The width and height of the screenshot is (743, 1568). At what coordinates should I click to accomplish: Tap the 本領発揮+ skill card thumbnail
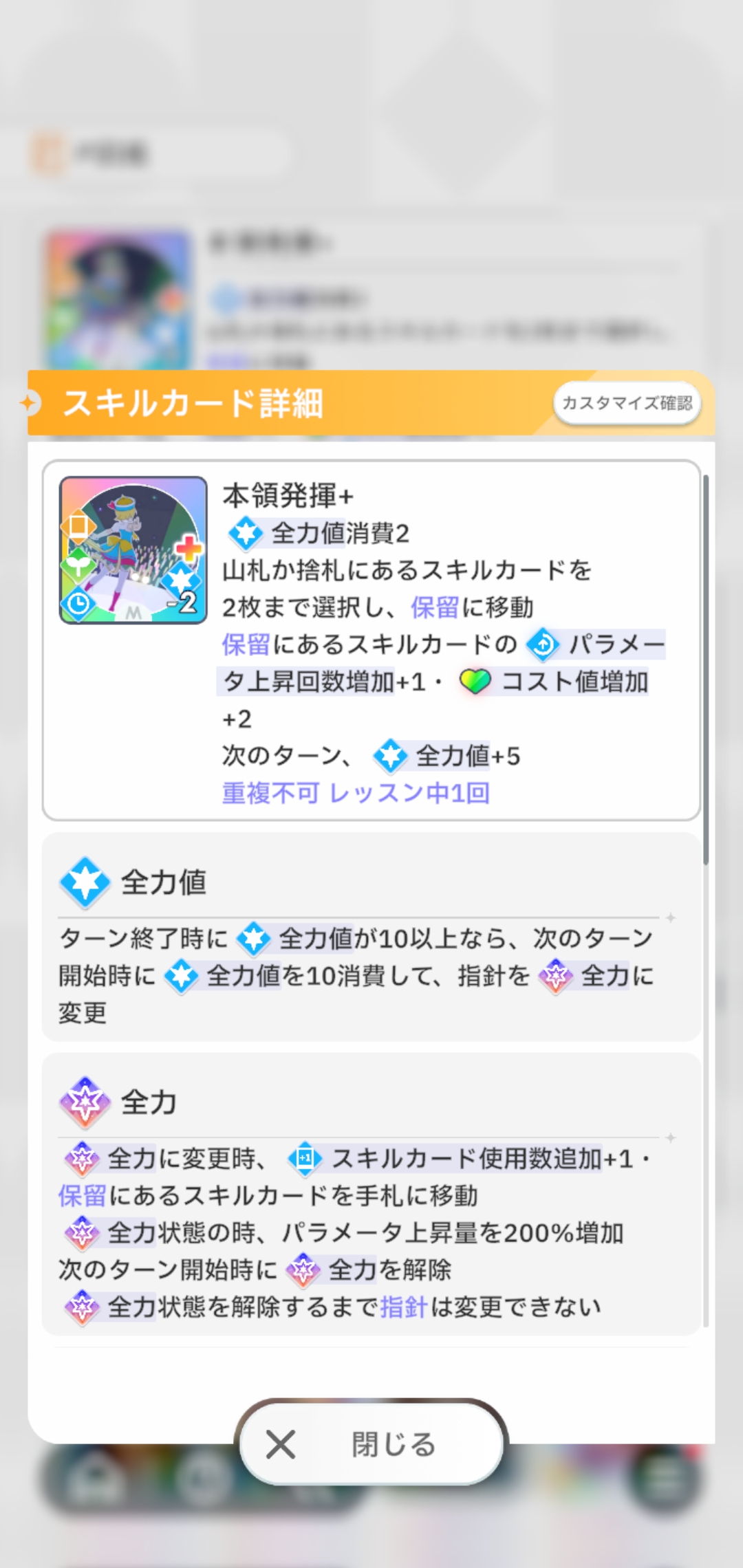click(133, 550)
